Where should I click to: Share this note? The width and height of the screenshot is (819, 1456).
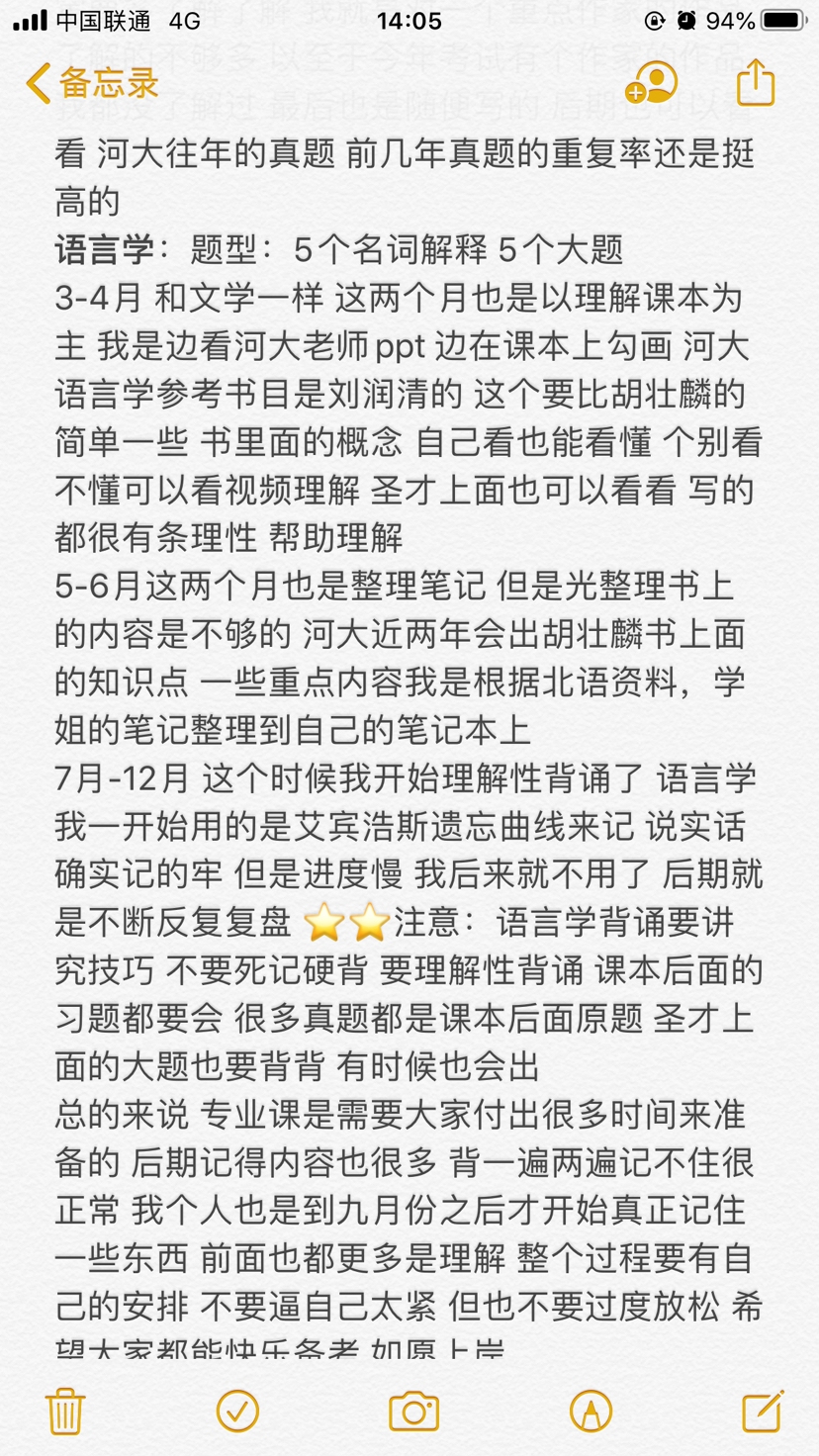click(x=756, y=83)
